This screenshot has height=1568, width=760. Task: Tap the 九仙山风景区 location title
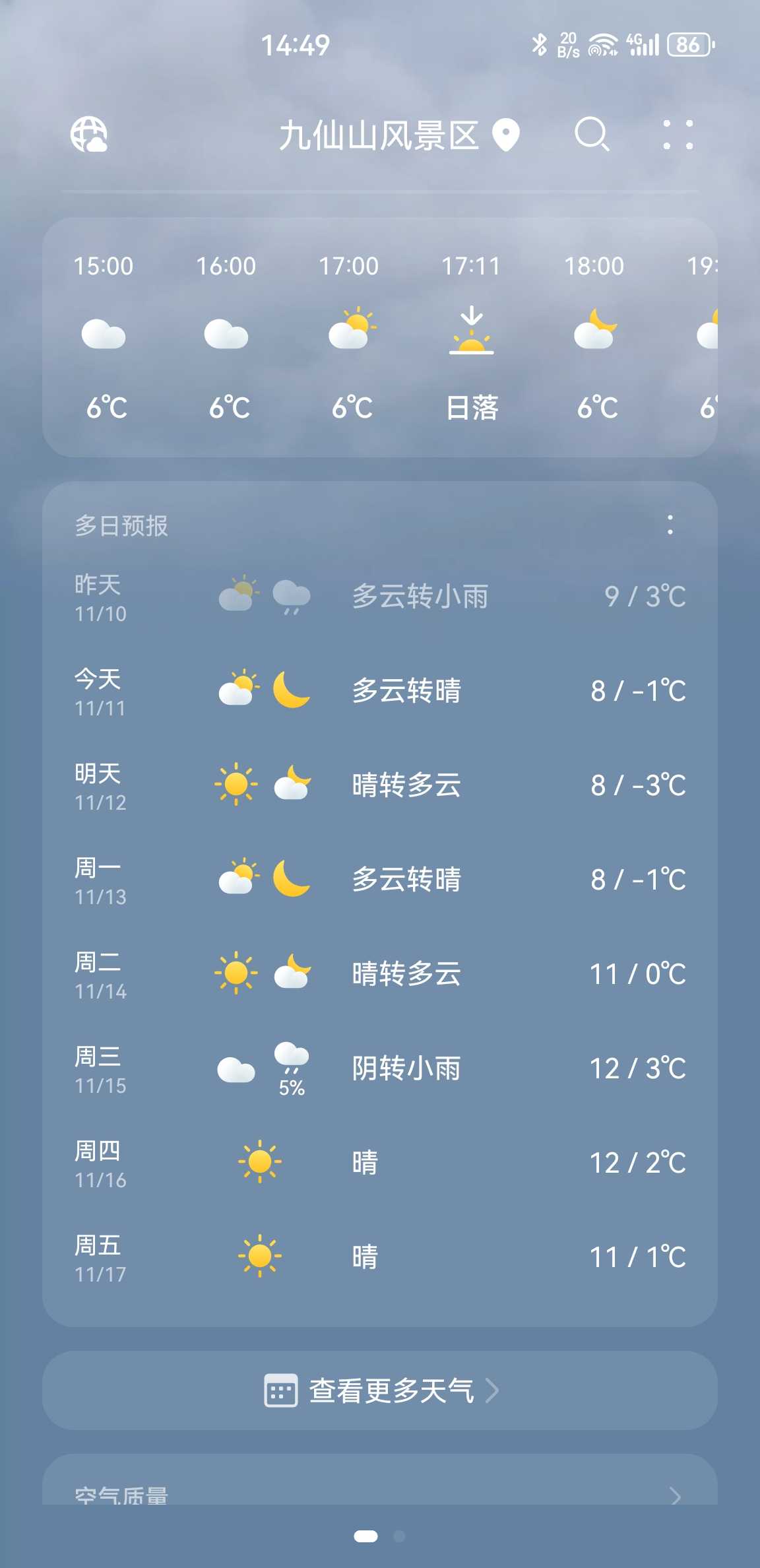tap(379, 136)
